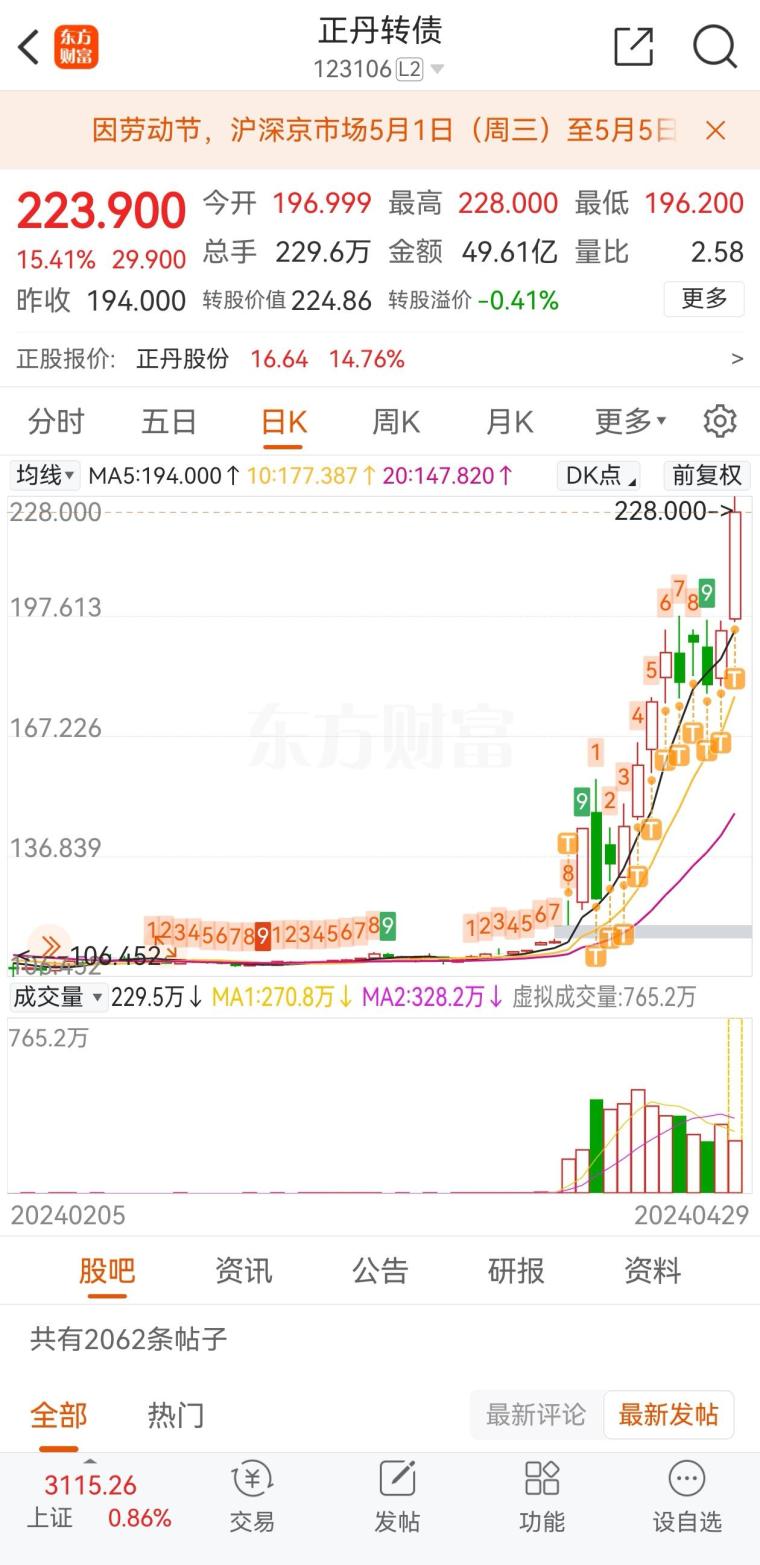
Task: Share this bond page
Action: [634, 46]
